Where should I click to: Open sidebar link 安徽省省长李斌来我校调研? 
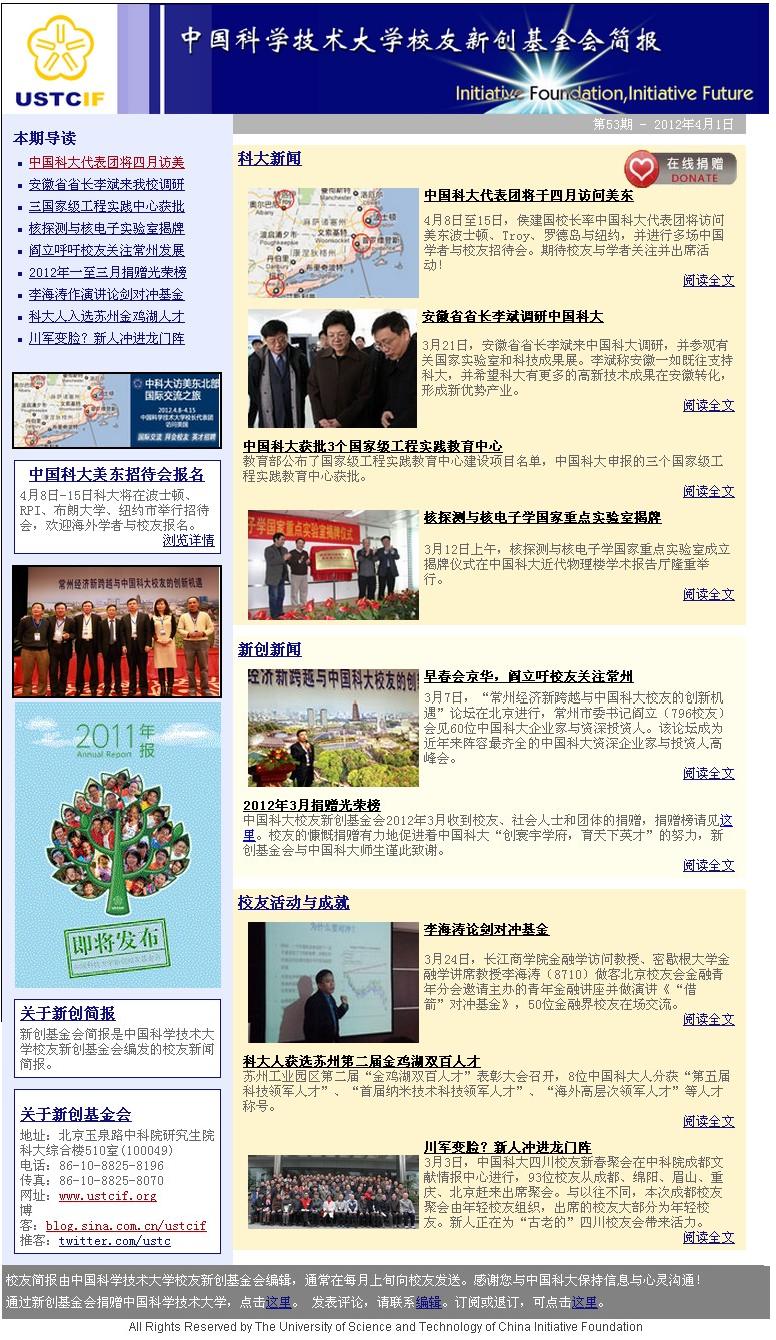click(x=106, y=184)
